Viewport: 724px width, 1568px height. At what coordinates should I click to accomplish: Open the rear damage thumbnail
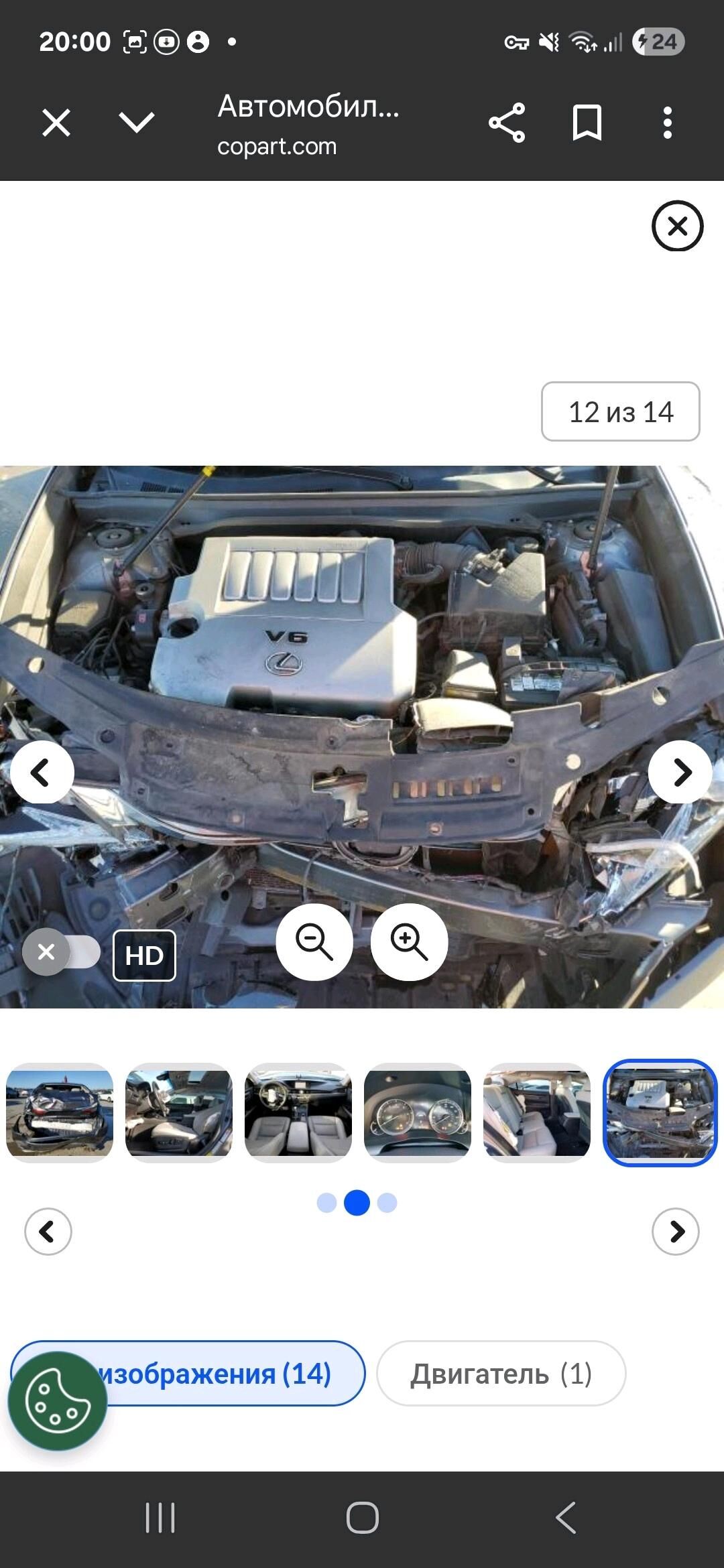(x=60, y=1112)
